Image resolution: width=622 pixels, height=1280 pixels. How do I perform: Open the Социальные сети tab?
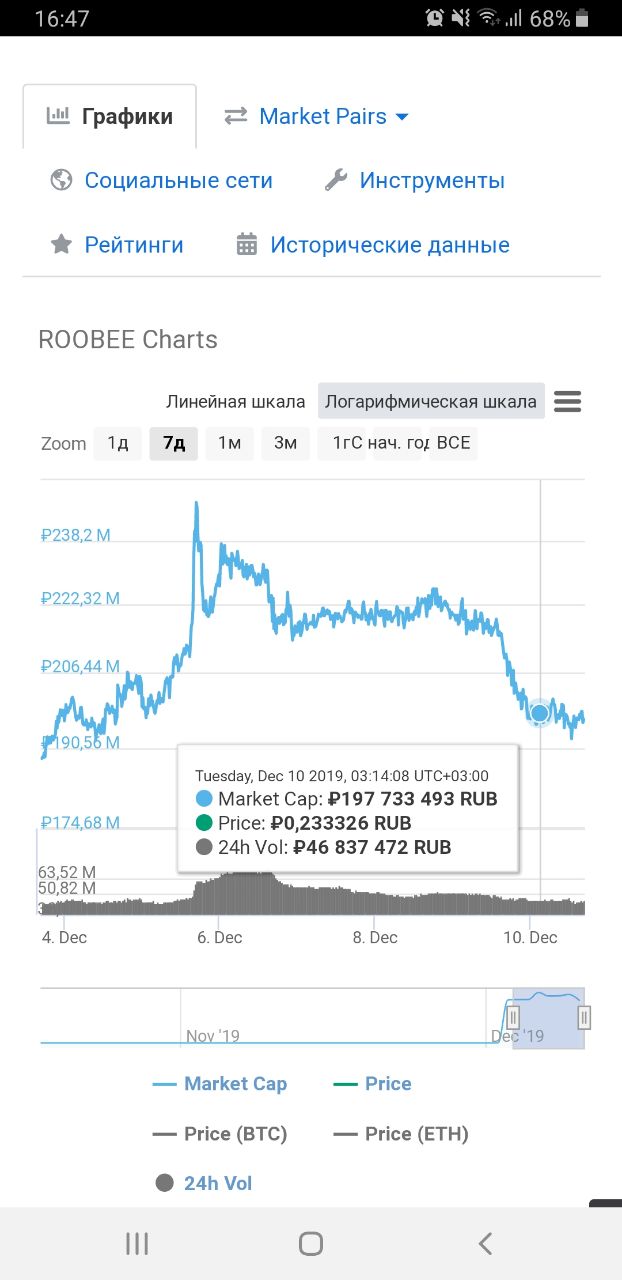coord(162,181)
